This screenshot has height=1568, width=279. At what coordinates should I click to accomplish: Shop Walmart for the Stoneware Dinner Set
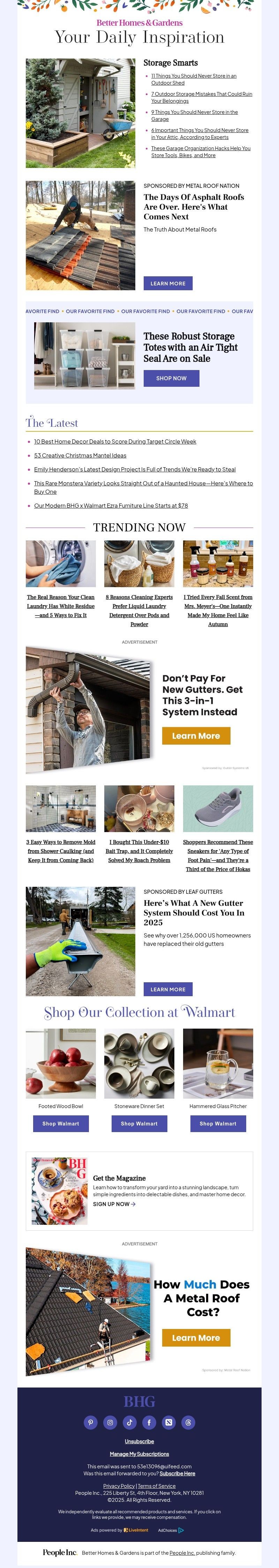tap(139, 1123)
